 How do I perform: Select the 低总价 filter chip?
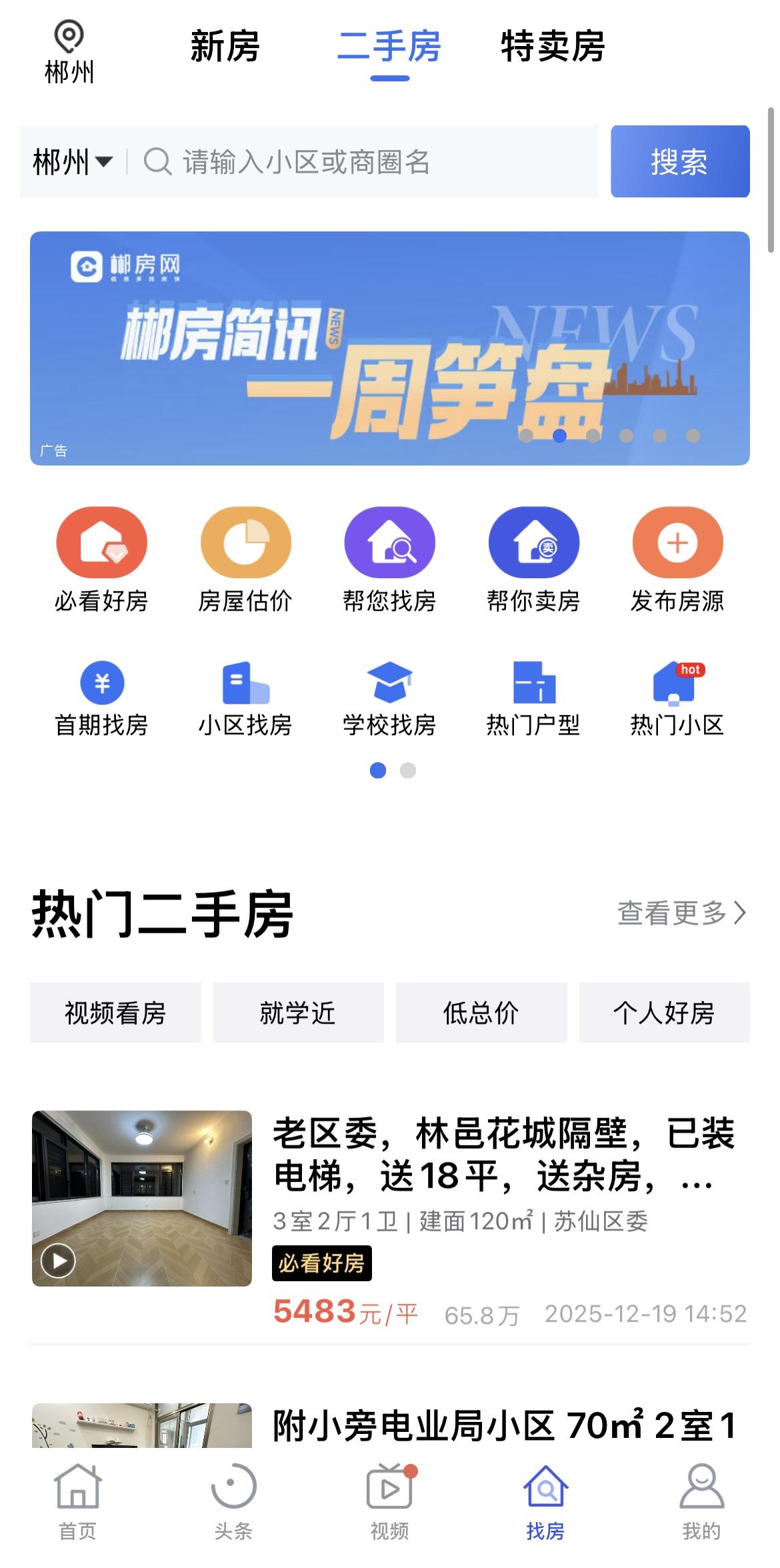[481, 1012]
